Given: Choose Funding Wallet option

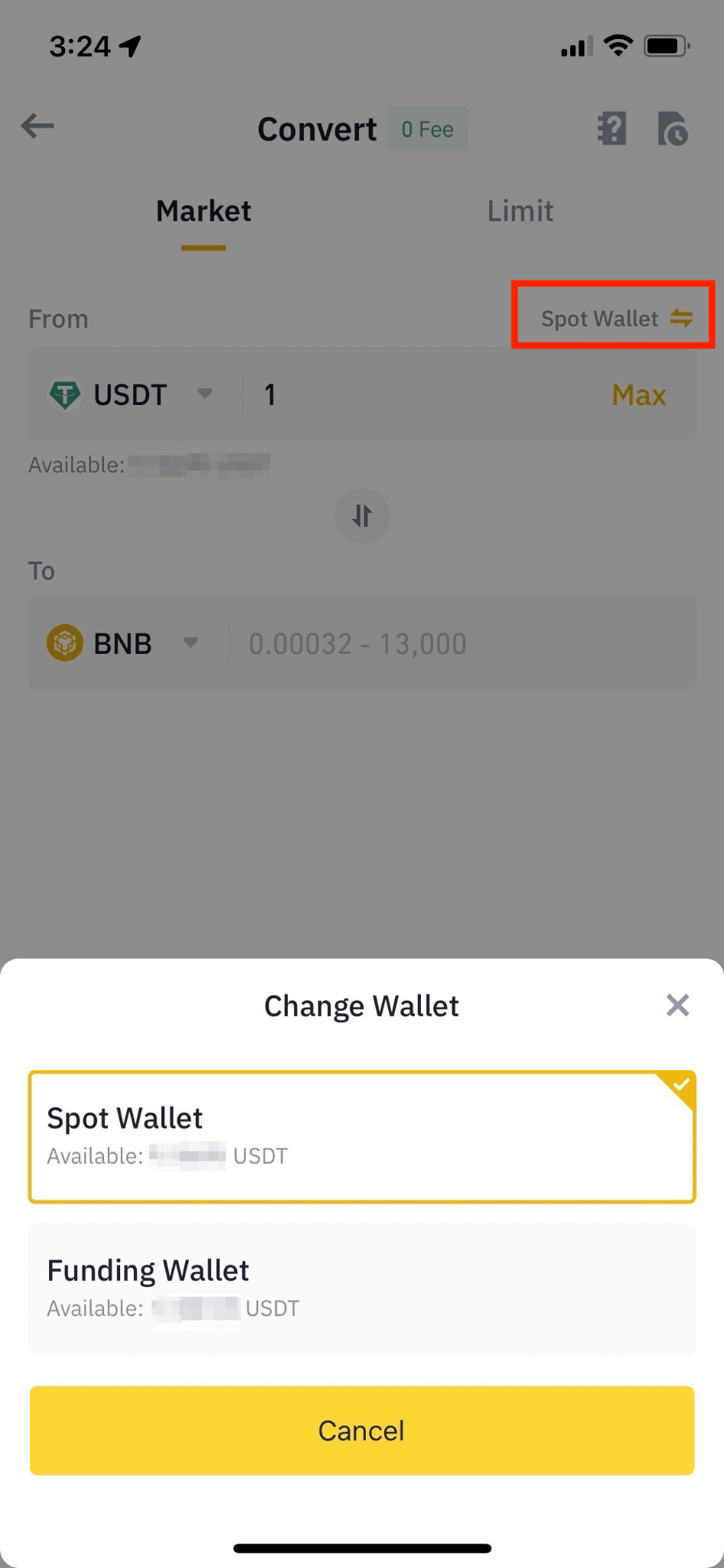Looking at the screenshot, I should pos(361,1289).
